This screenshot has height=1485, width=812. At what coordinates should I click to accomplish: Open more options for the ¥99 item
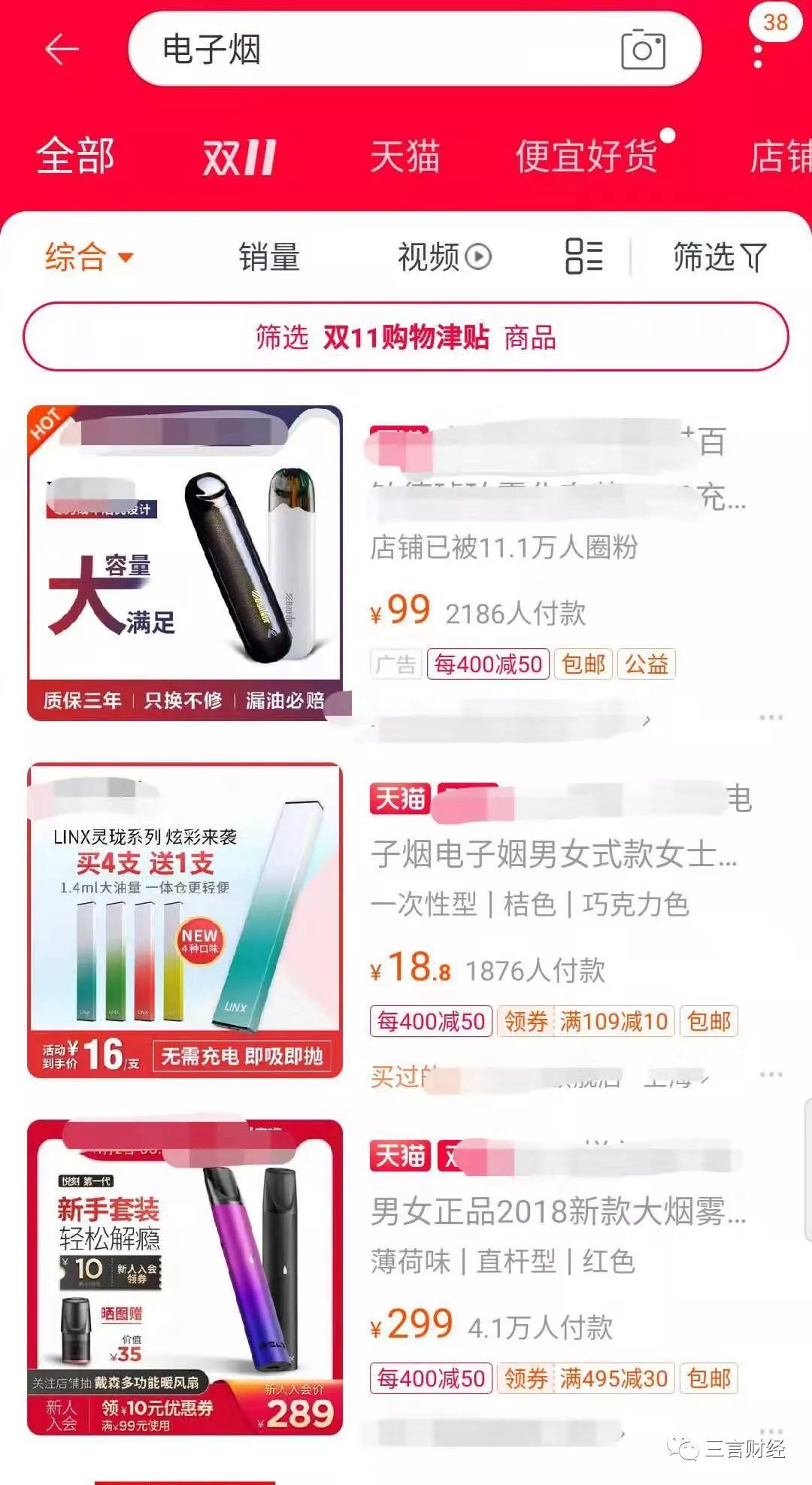[771, 717]
